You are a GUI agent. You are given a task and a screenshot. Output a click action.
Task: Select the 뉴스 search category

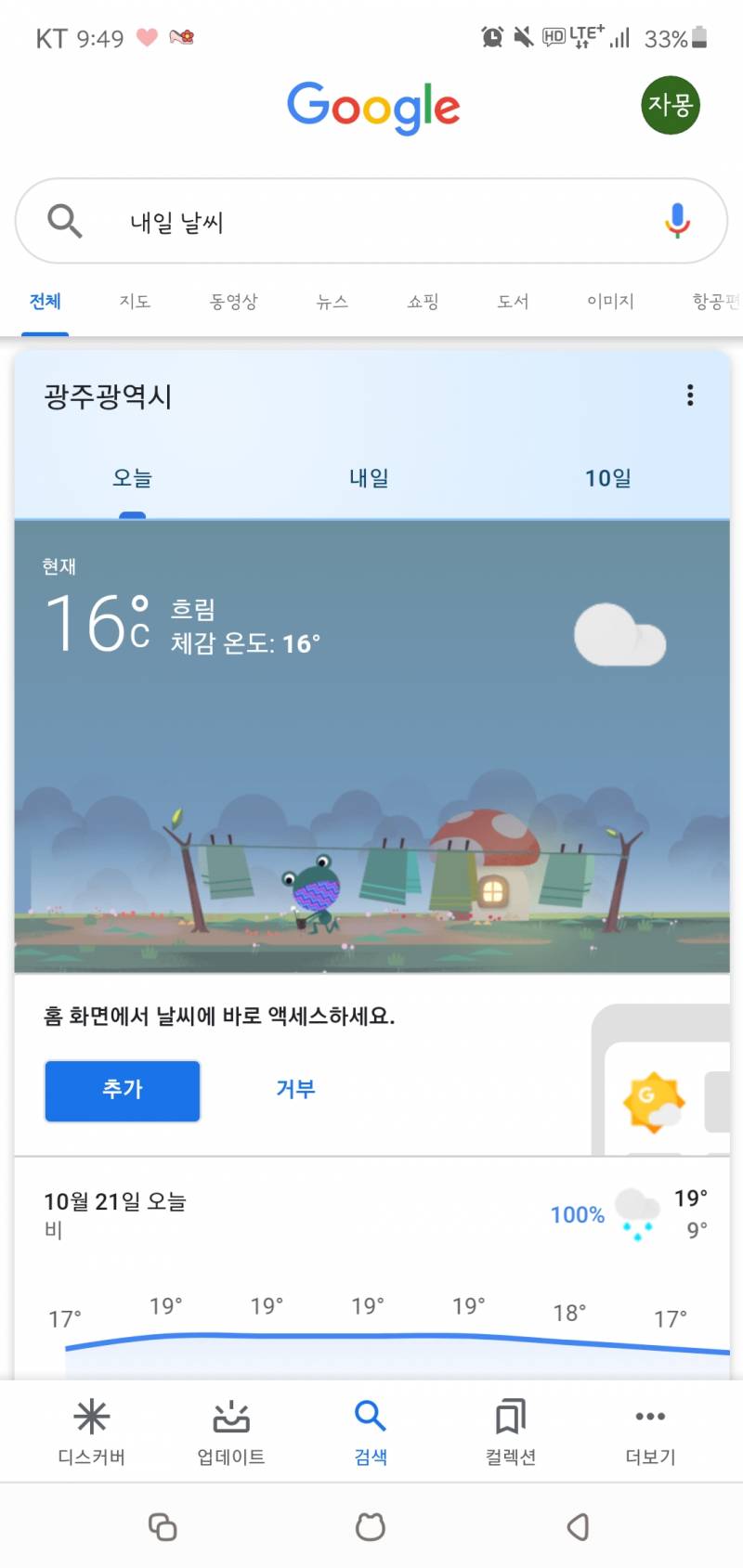click(332, 301)
